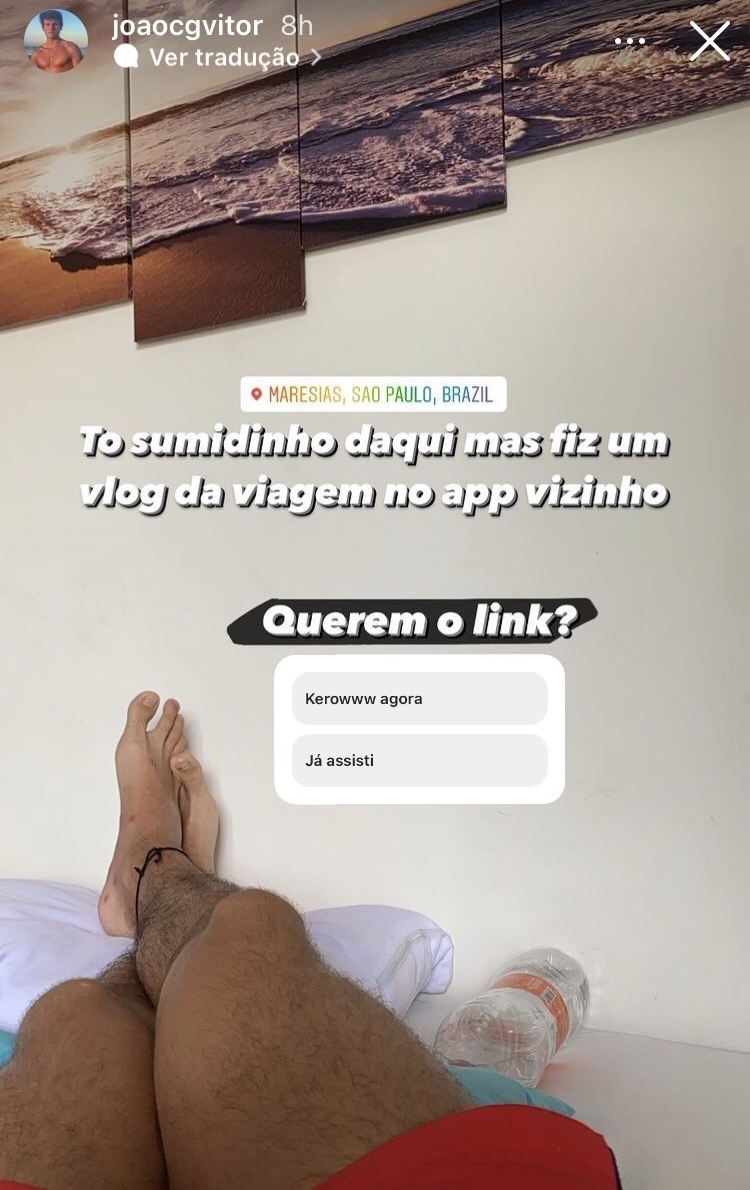Viewport: 750px width, 1190px height.
Task: Open the Maresias, Sao Paulo location sticker
Action: [373, 394]
